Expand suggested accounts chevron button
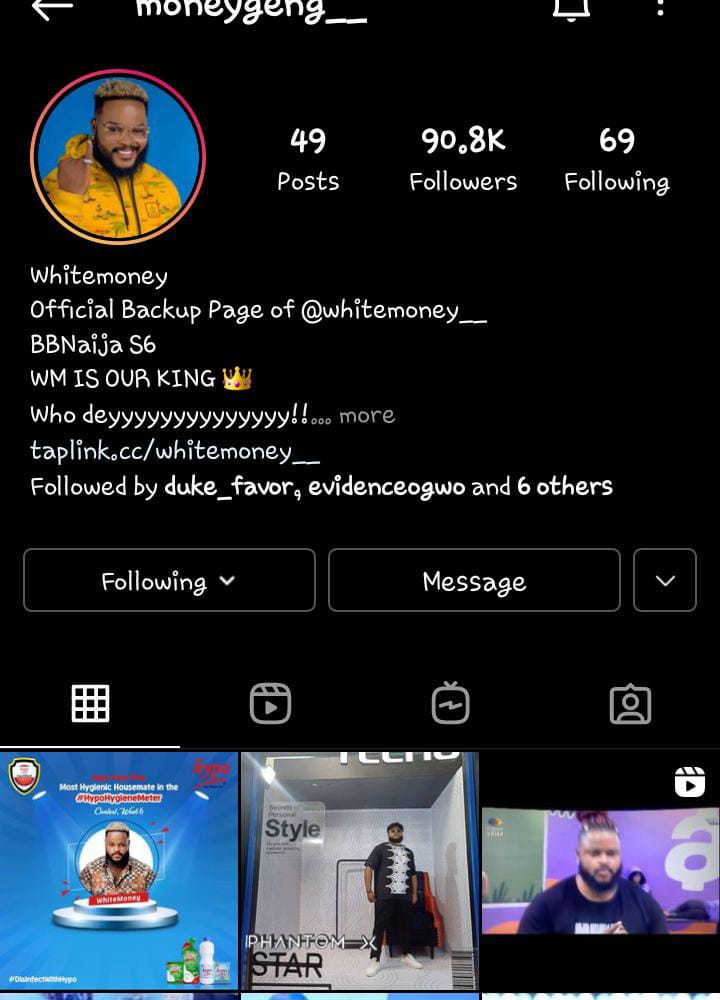The width and height of the screenshot is (720, 1000). click(x=665, y=580)
